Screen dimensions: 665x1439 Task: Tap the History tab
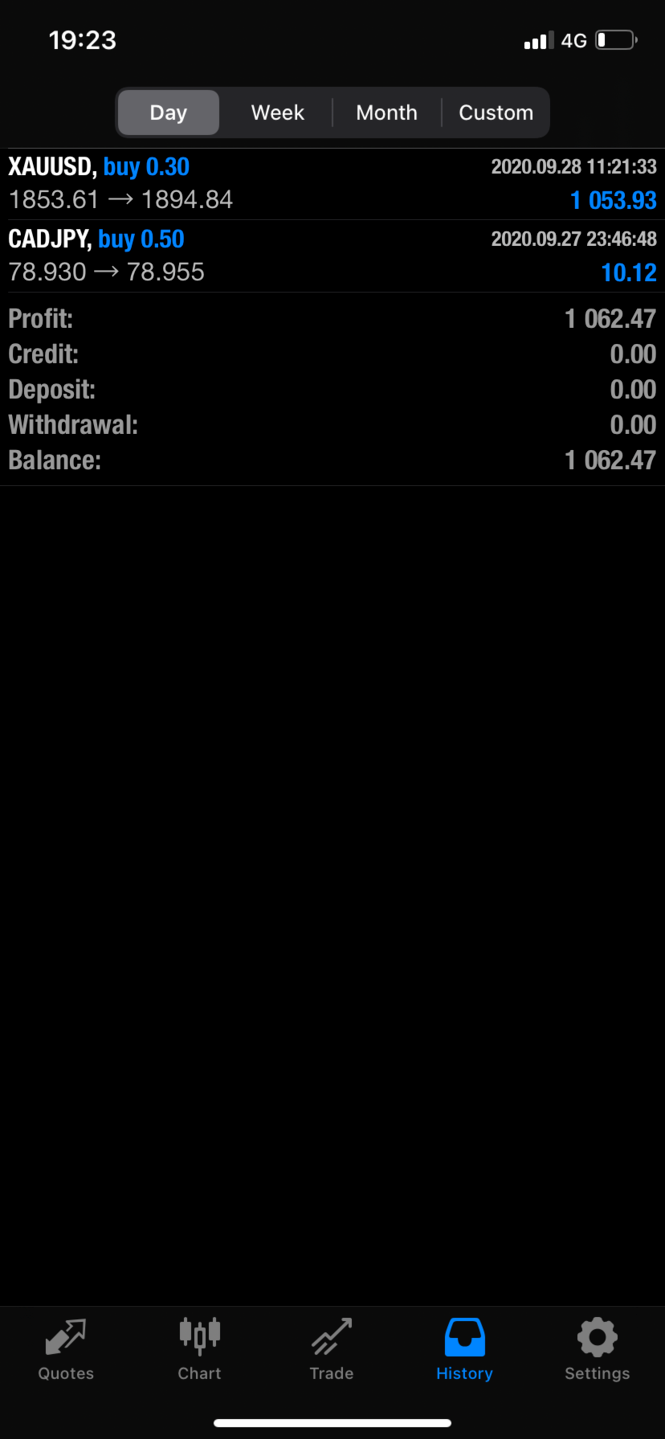[464, 1349]
